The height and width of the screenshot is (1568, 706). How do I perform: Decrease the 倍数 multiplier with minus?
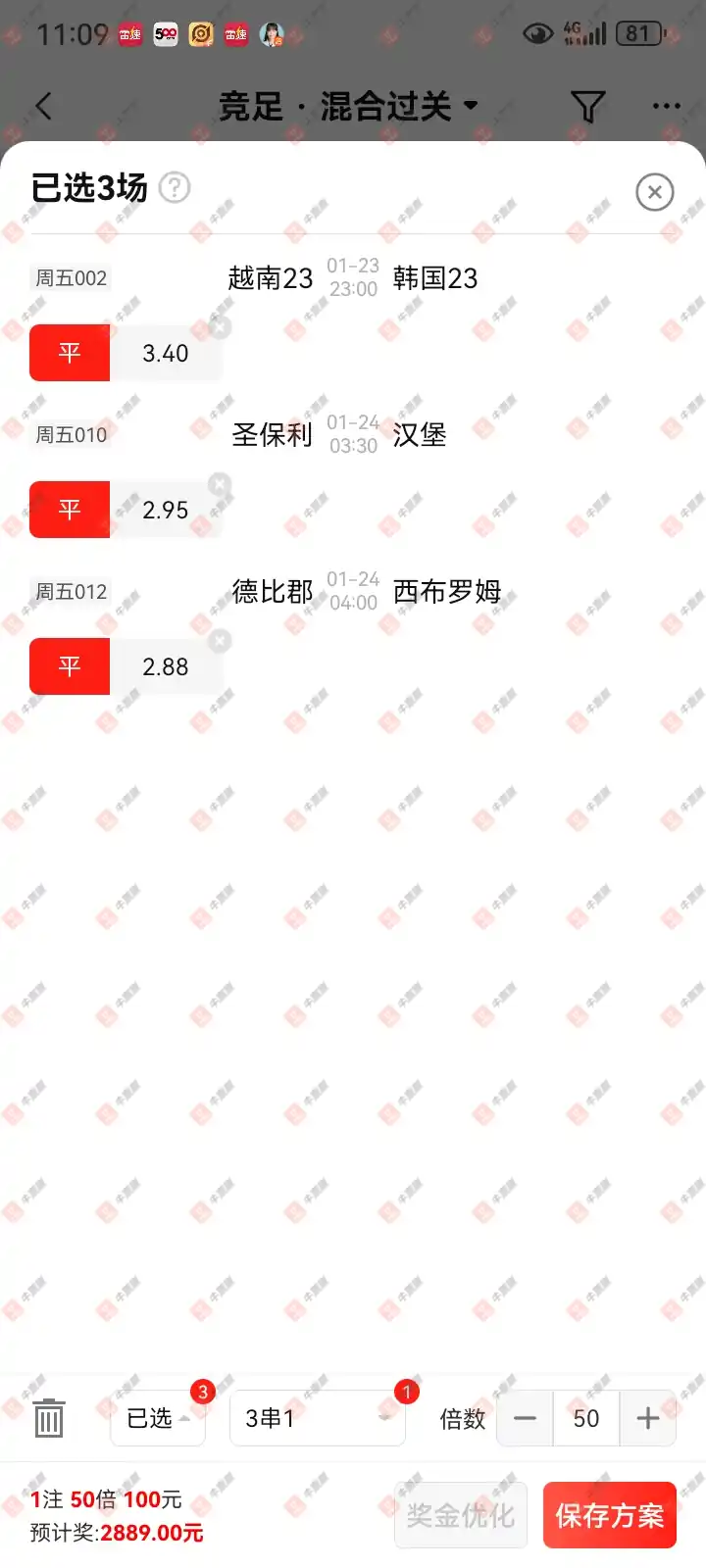pyautogui.click(x=526, y=1418)
